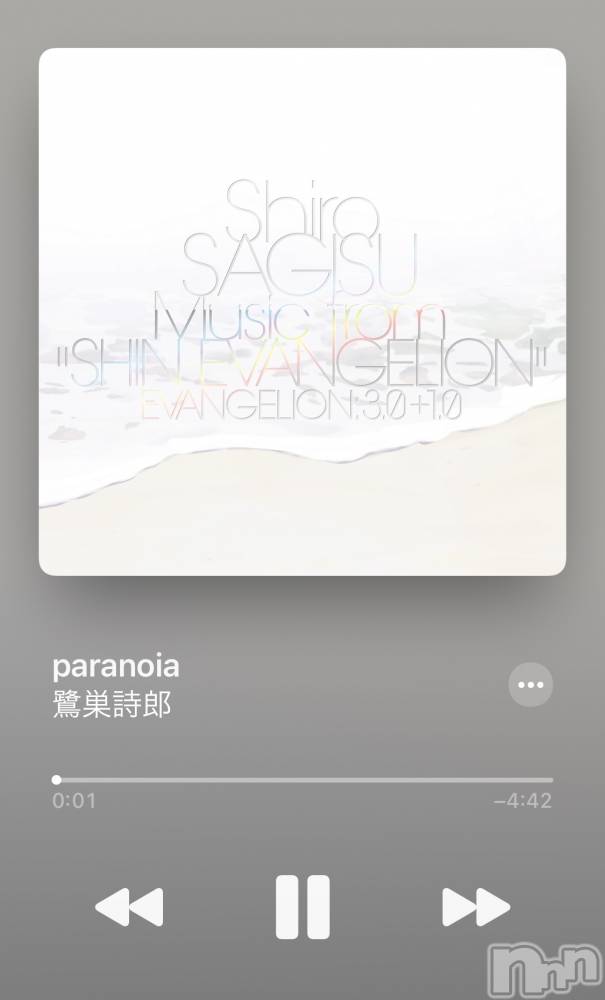Open the more options ellipsis button

[530, 685]
